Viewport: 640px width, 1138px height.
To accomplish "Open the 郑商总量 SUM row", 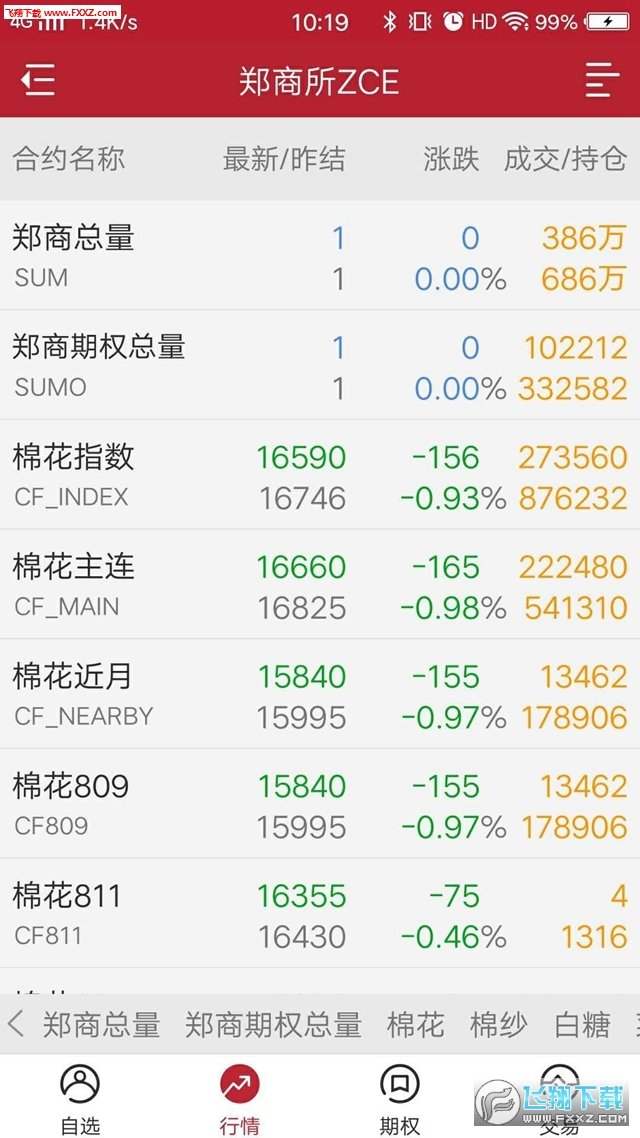I will [320, 256].
